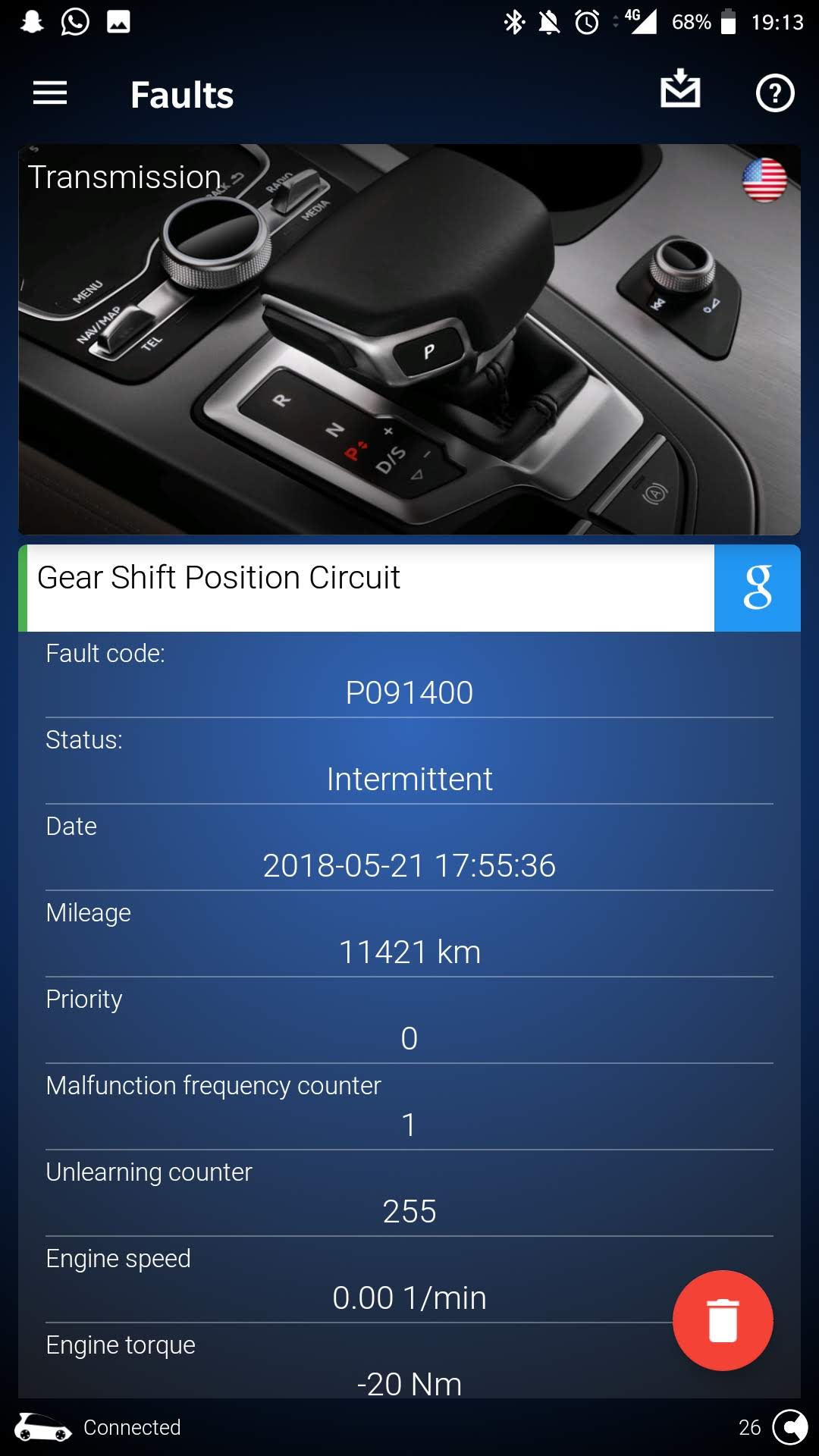
Task: Clear faults with the red trash button
Action: tap(723, 1320)
